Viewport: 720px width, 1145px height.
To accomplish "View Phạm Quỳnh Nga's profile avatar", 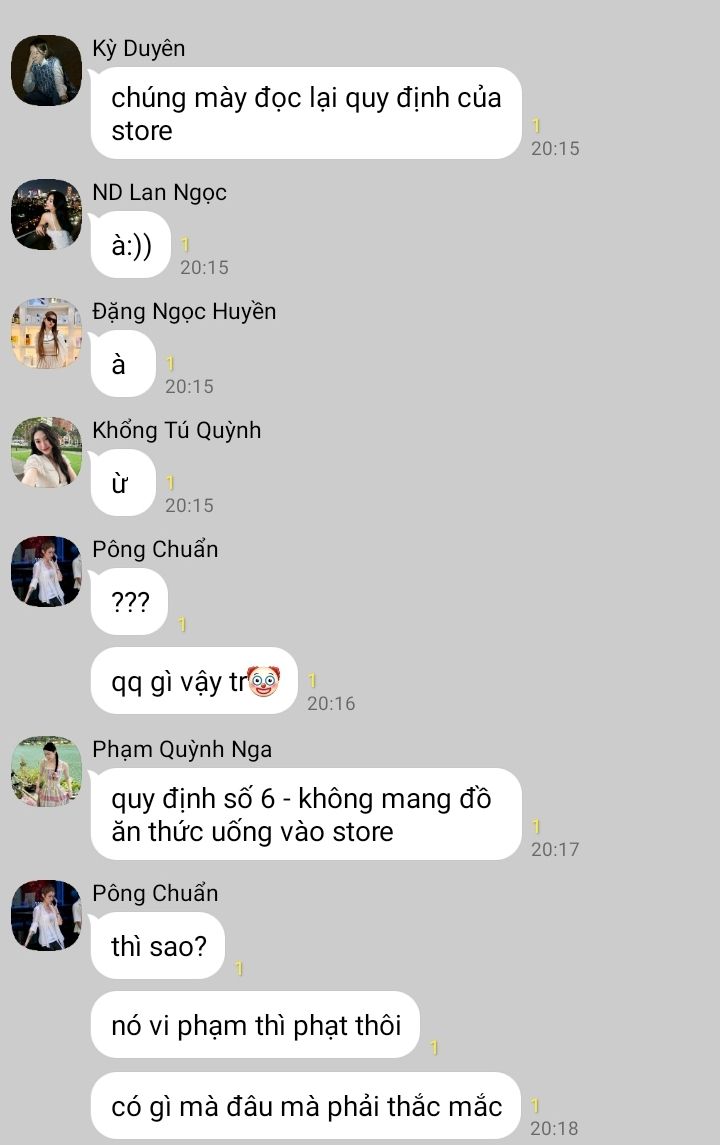I will coord(46,771).
